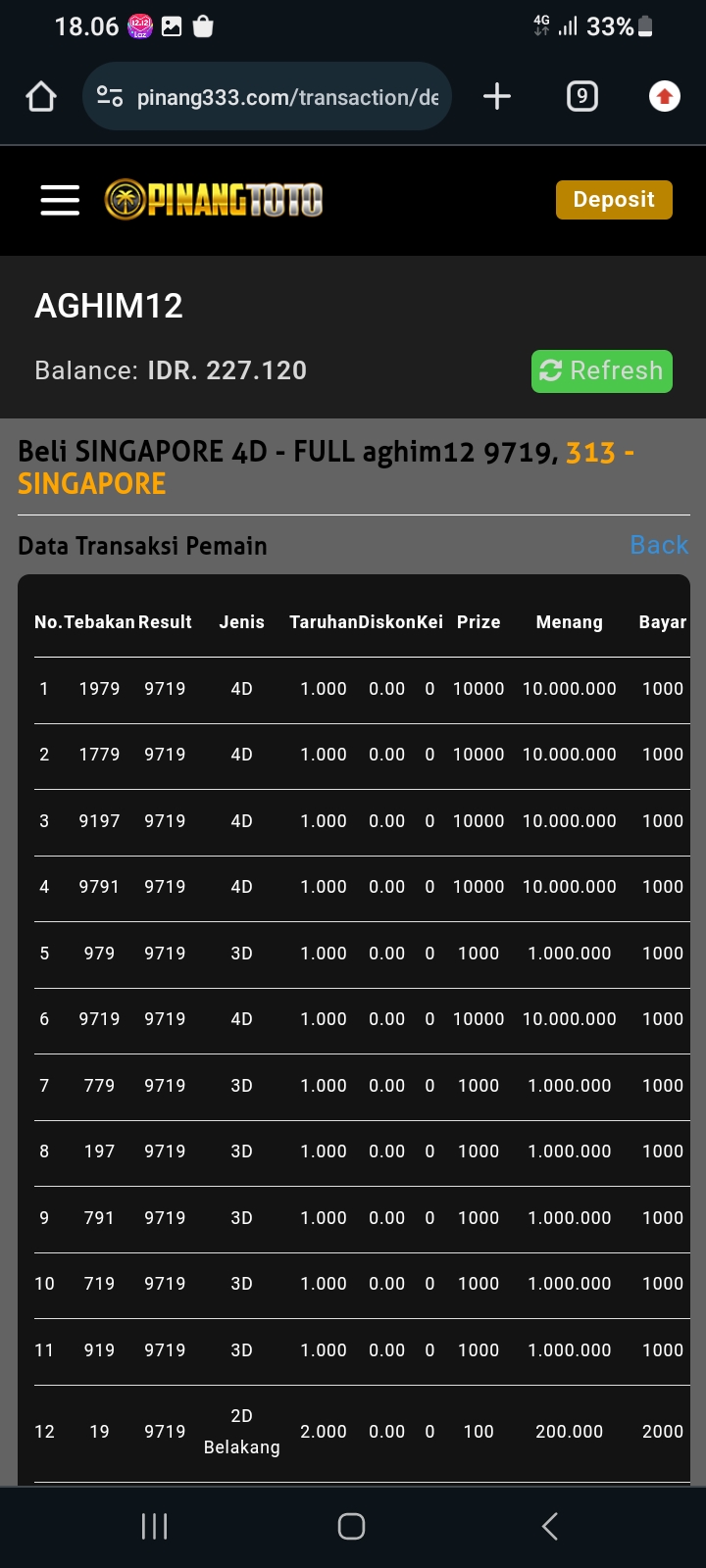Open recent apps from navigation bar
This screenshot has height=1568, width=706.
pos(155,1526)
